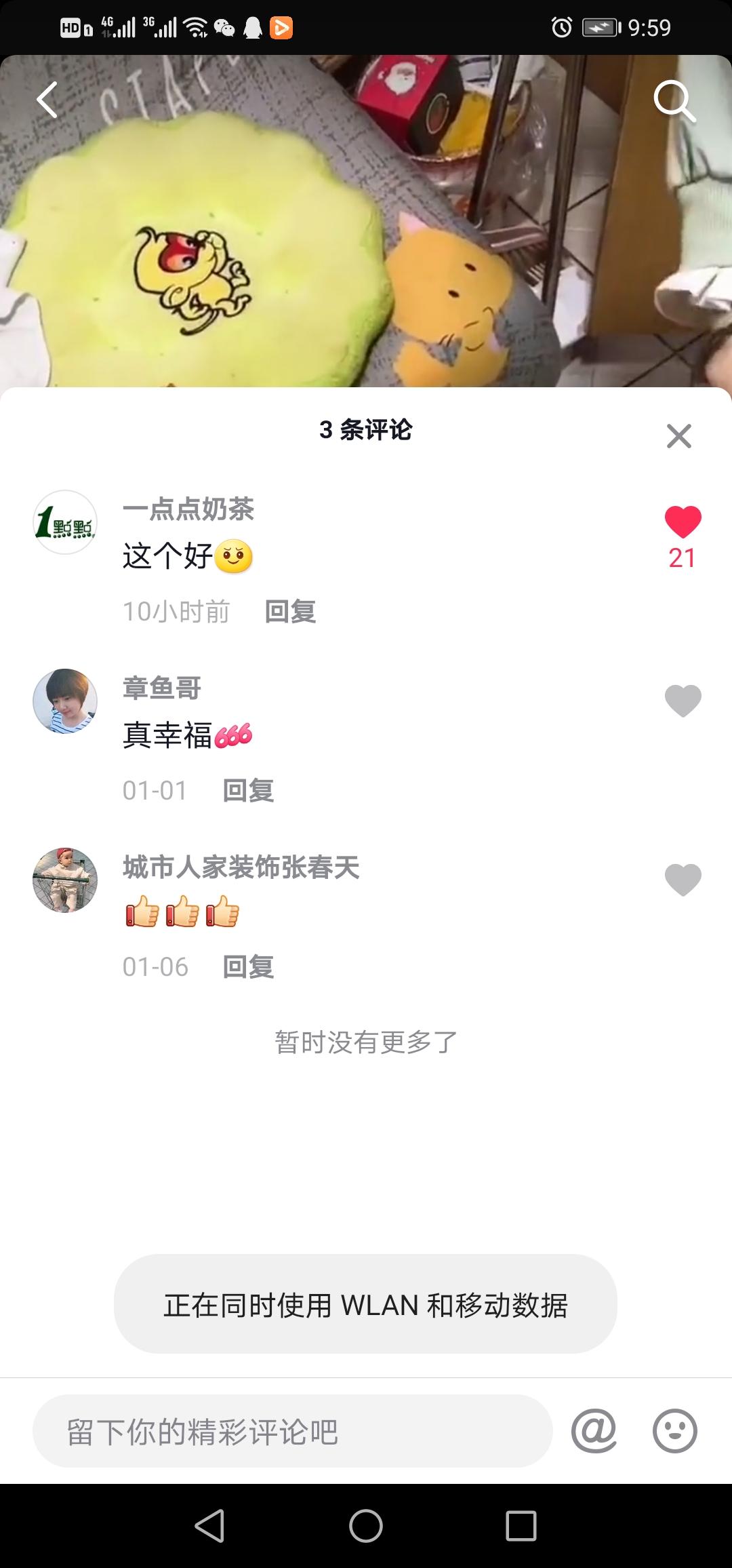
Task: Go back using the top-left arrow
Action: click(47, 100)
